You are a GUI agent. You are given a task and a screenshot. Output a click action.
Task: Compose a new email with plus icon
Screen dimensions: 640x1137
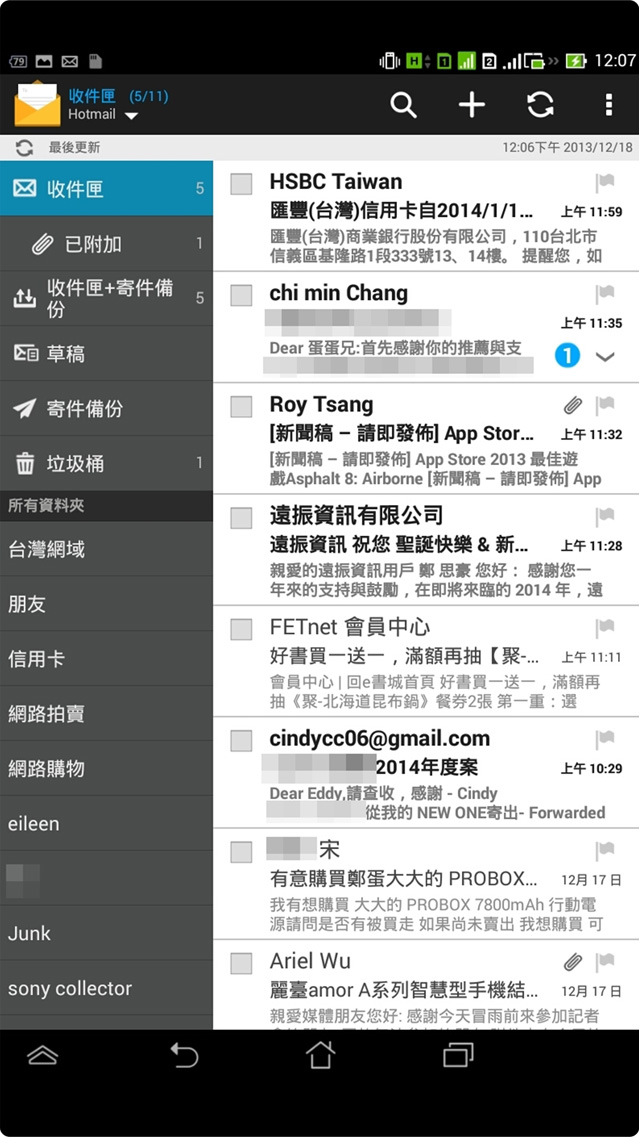[x=471, y=105]
